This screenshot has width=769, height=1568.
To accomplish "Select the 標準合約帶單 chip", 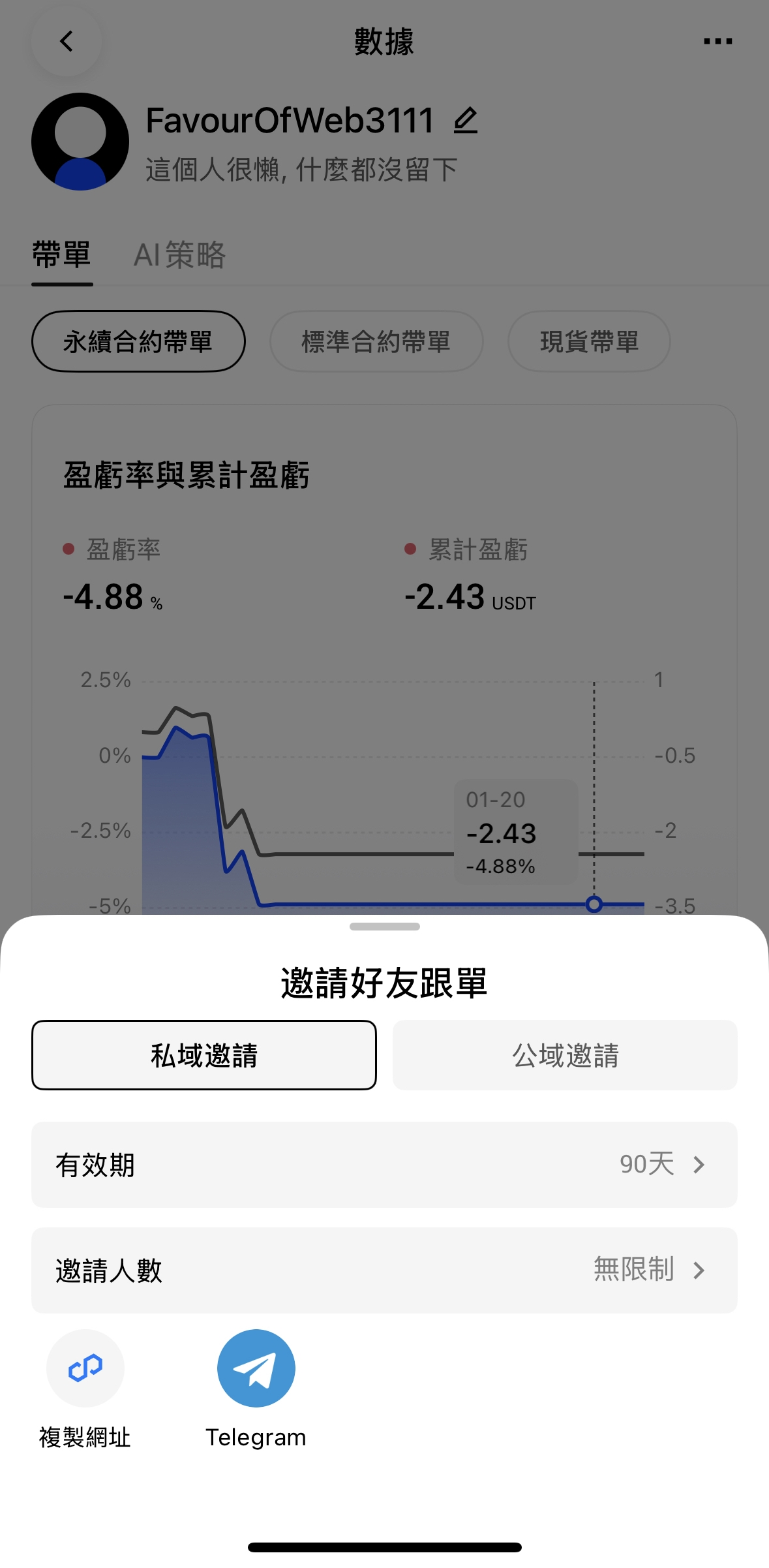I will [x=376, y=341].
